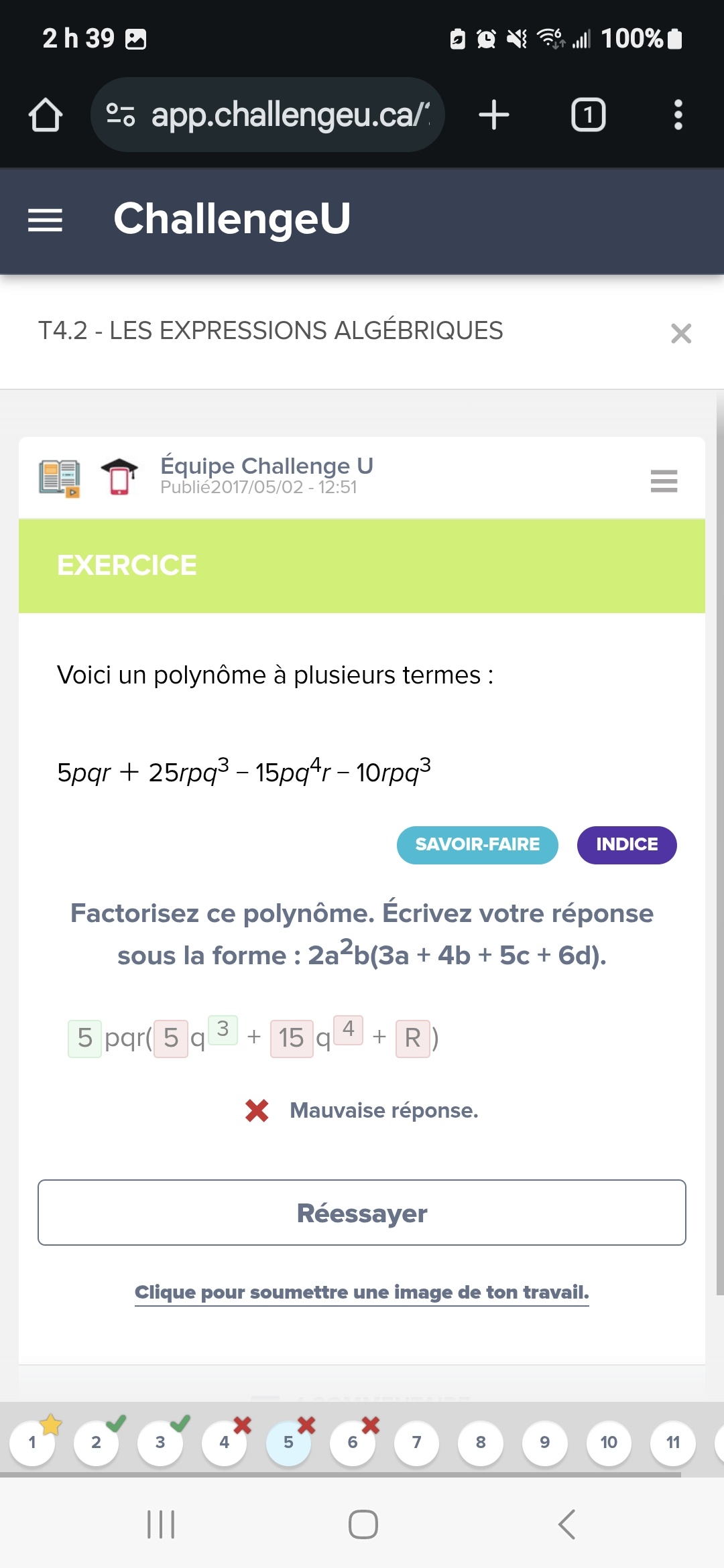Tap Réessayer to retry the exercise
This screenshot has height=1568, width=724.
[x=362, y=1213]
